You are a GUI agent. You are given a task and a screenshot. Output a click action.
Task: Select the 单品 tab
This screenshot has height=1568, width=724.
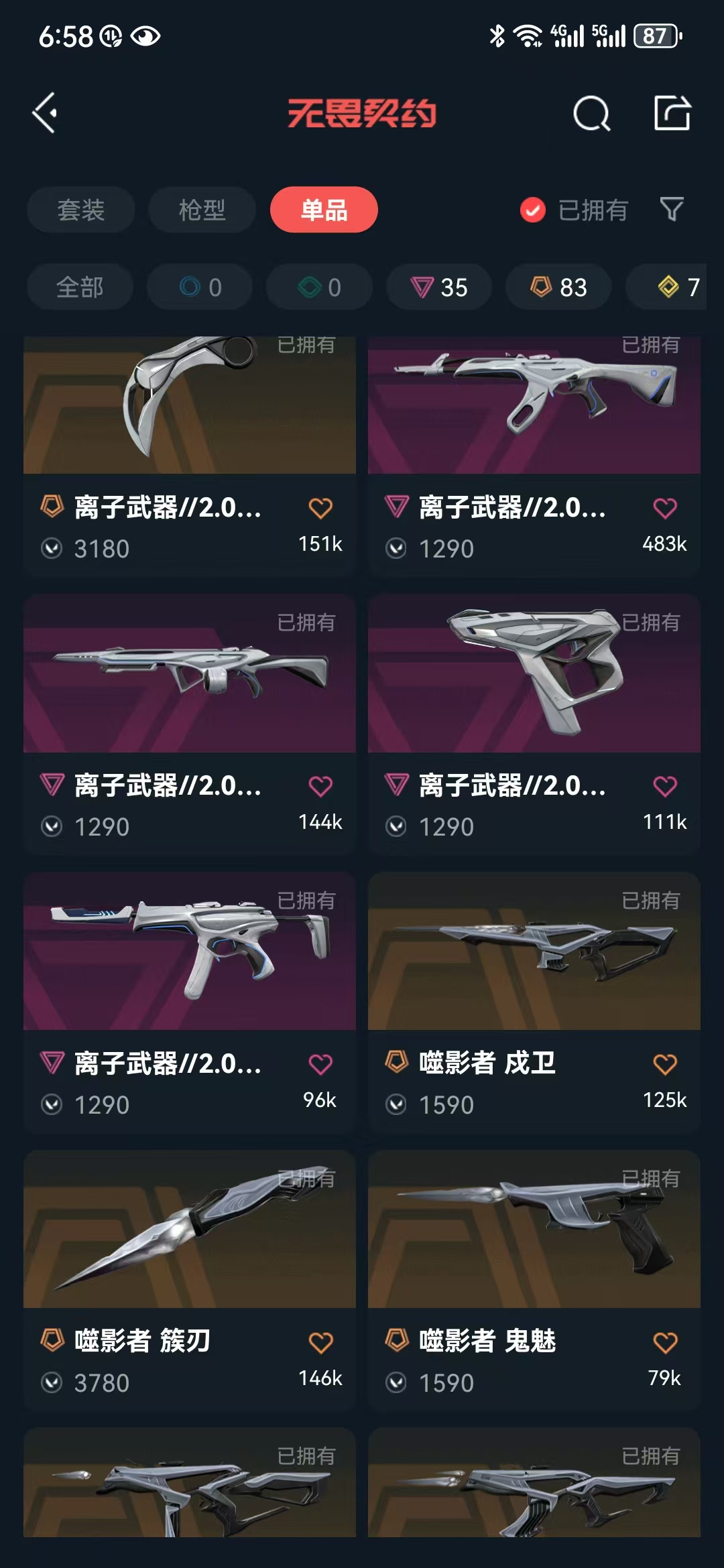(x=324, y=210)
